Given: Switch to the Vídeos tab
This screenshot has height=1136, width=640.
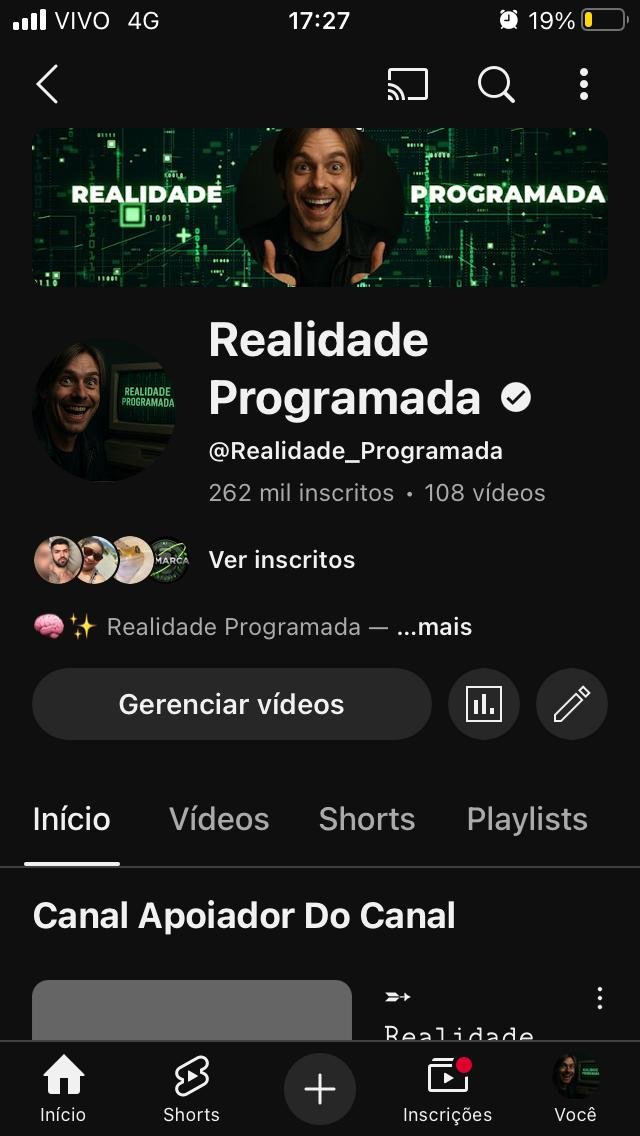Looking at the screenshot, I should [219, 819].
